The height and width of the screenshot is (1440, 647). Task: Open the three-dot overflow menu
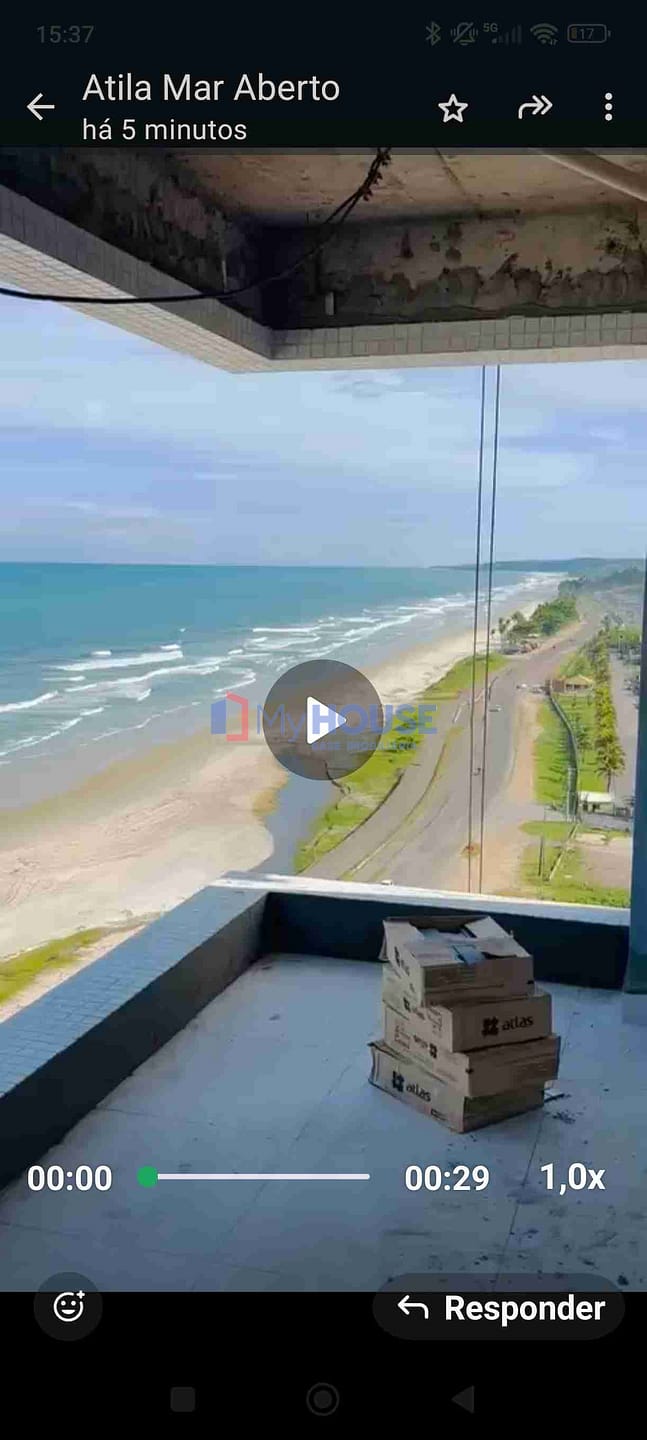point(608,107)
